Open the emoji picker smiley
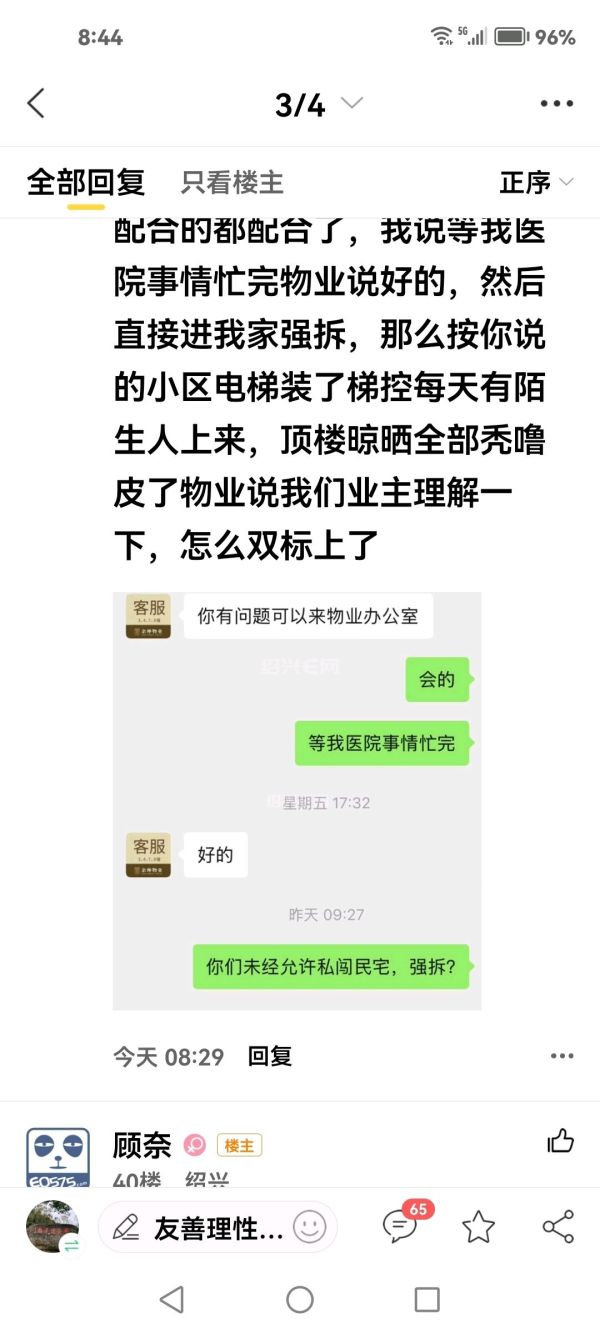This screenshot has width=600, height=1333. tap(309, 1227)
